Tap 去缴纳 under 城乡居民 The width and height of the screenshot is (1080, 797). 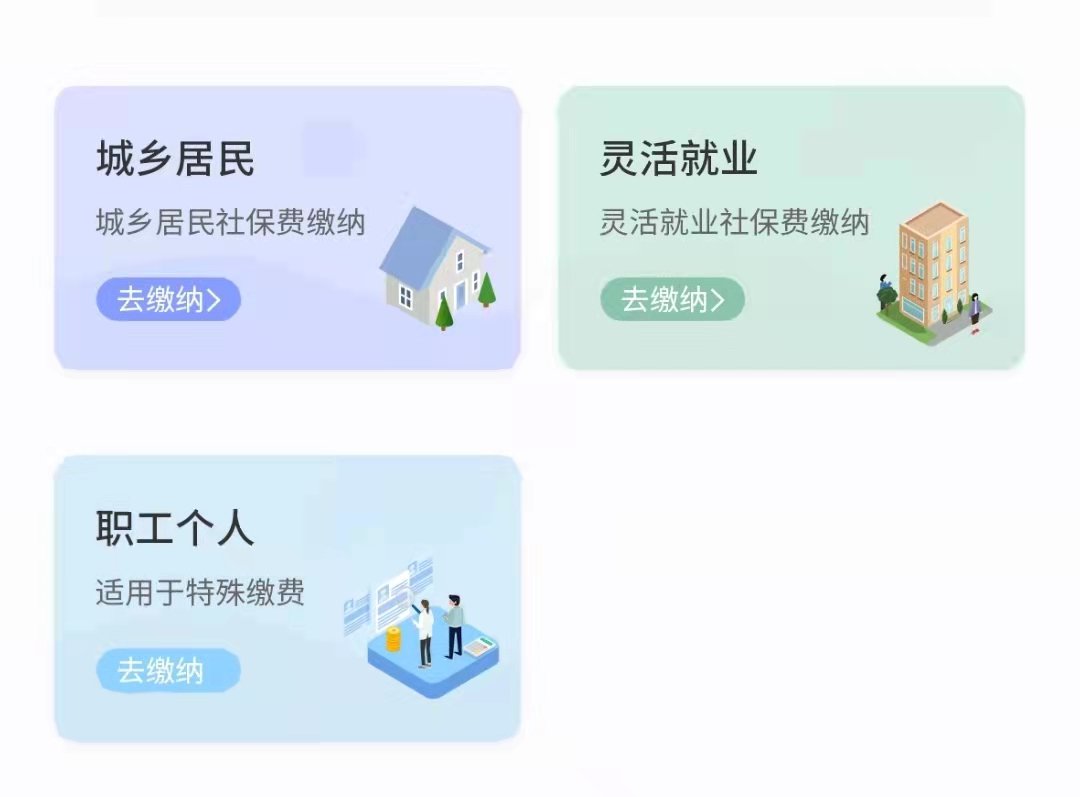[168, 299]
